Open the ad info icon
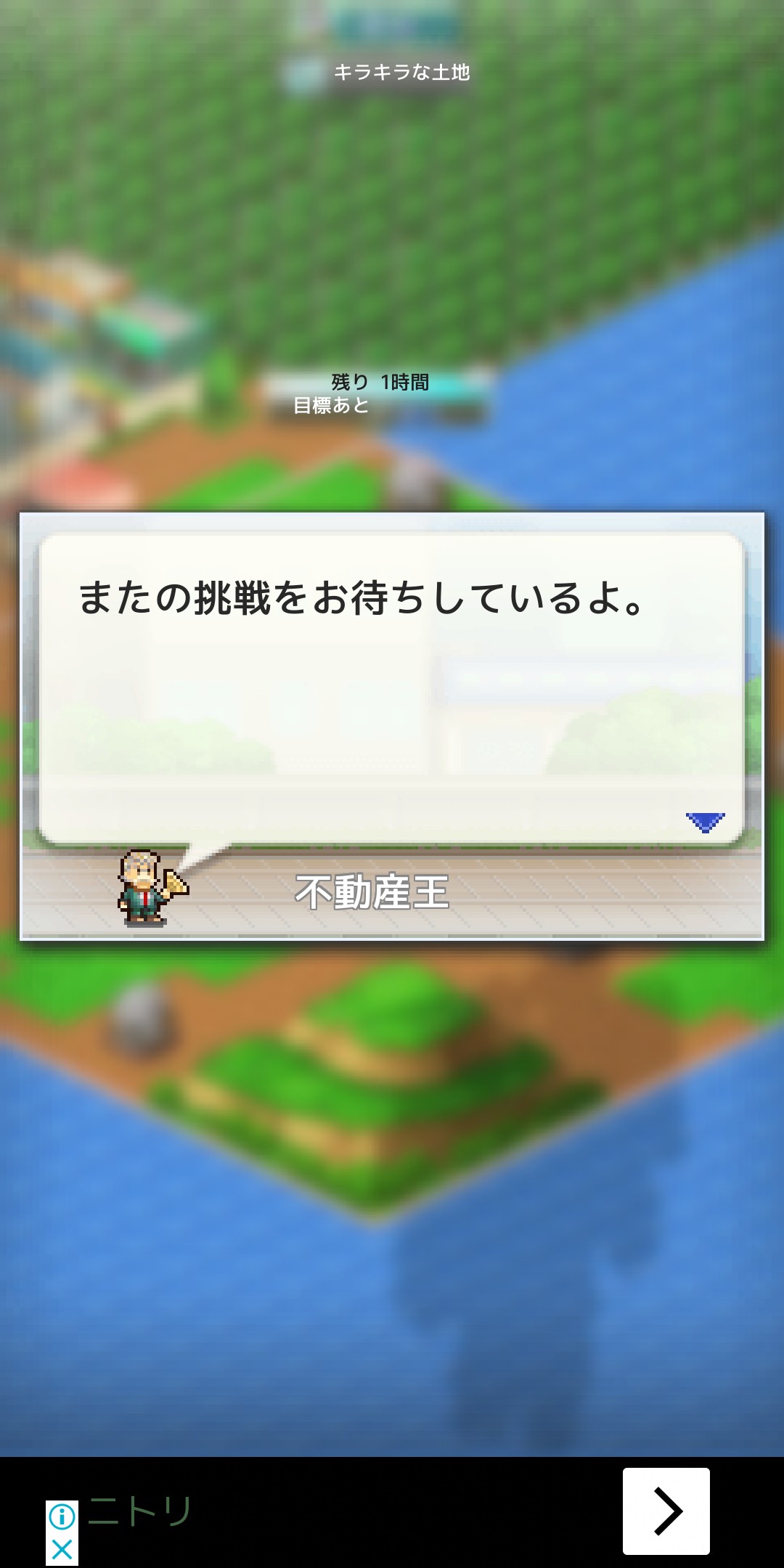784x1568 pixels. (62, 1516)
